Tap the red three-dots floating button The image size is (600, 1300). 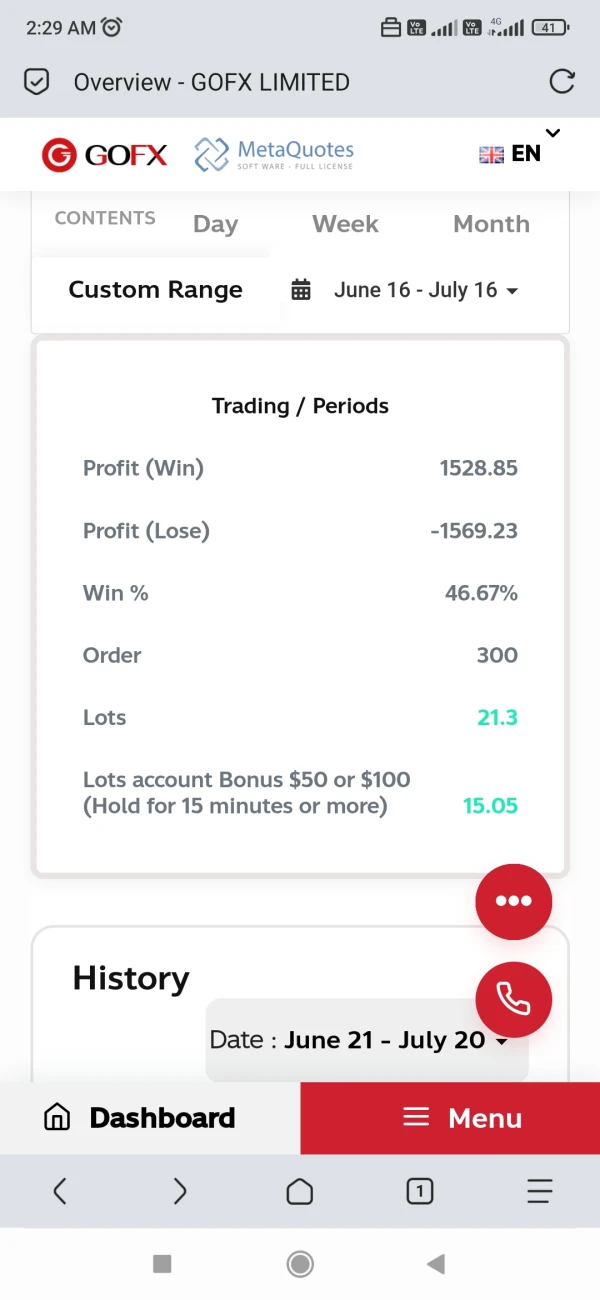513,901
